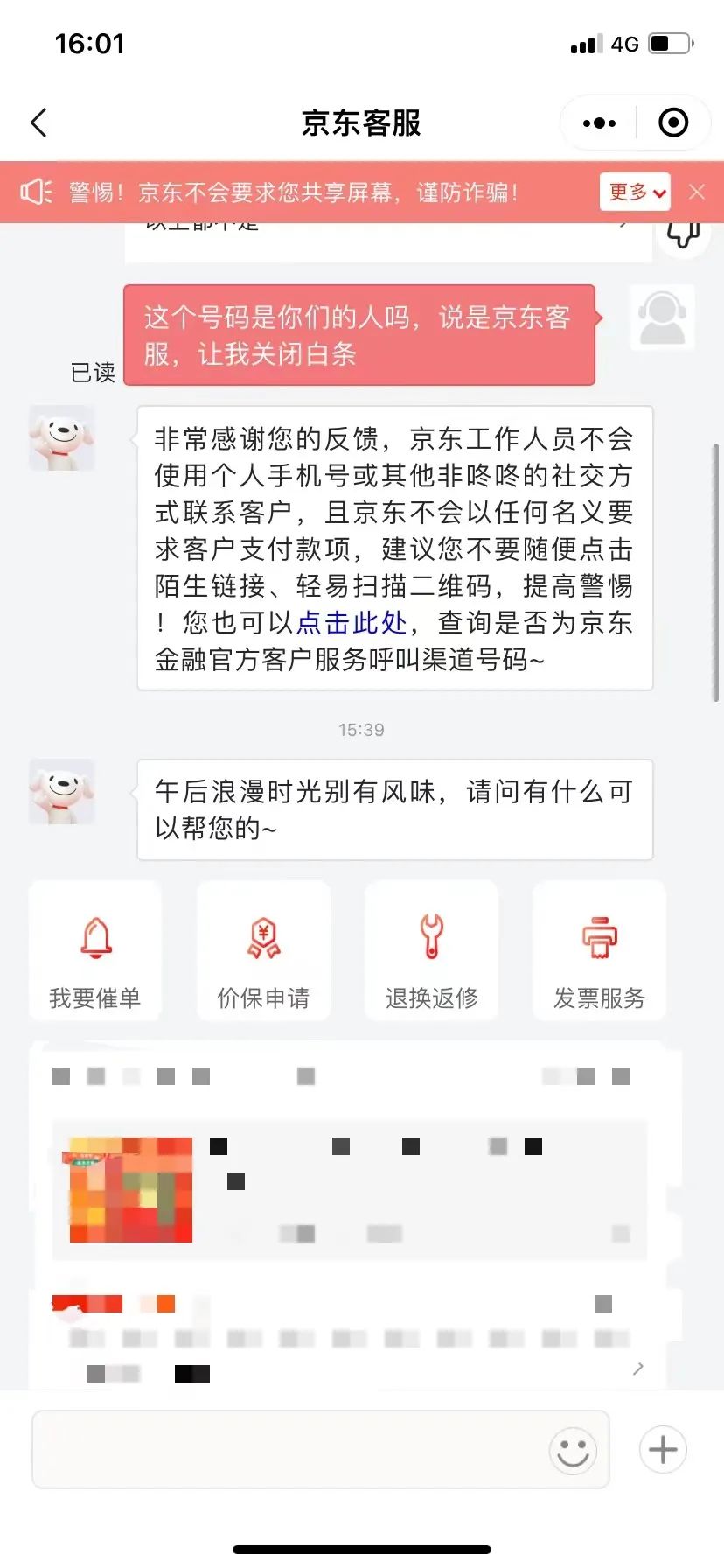Select the 我要催单 bell icon
The width and height of the screenshot is (724, 1568).
pos(95,936)
